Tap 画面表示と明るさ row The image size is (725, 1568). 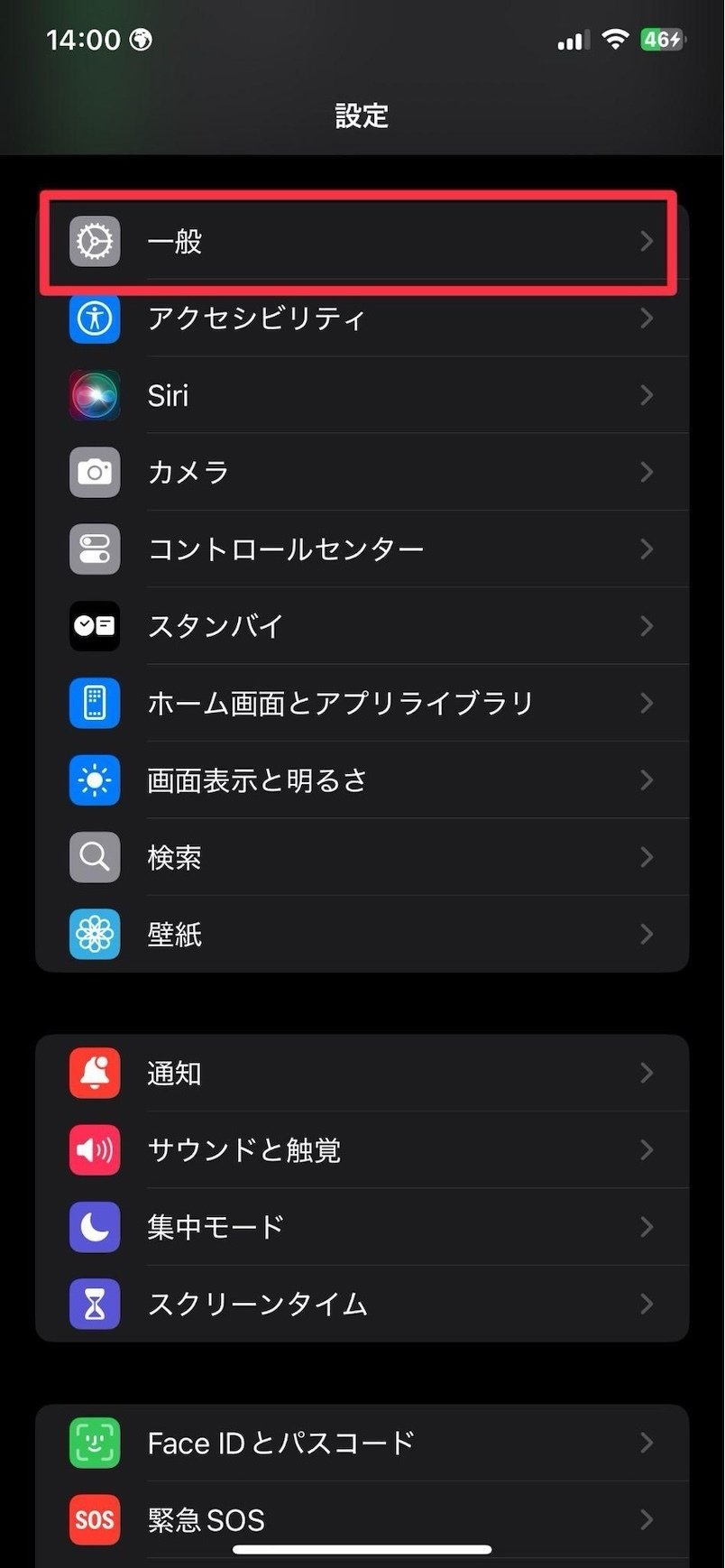[361, 779]
